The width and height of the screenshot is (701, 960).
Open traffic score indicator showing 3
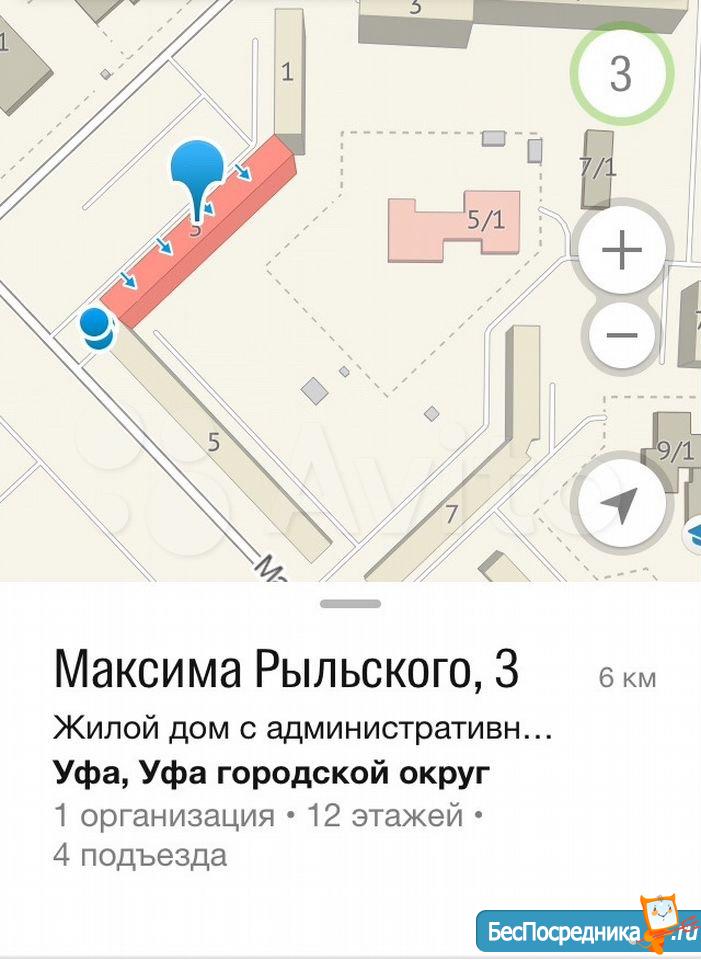pyautogui.click(x=621, y=74)
